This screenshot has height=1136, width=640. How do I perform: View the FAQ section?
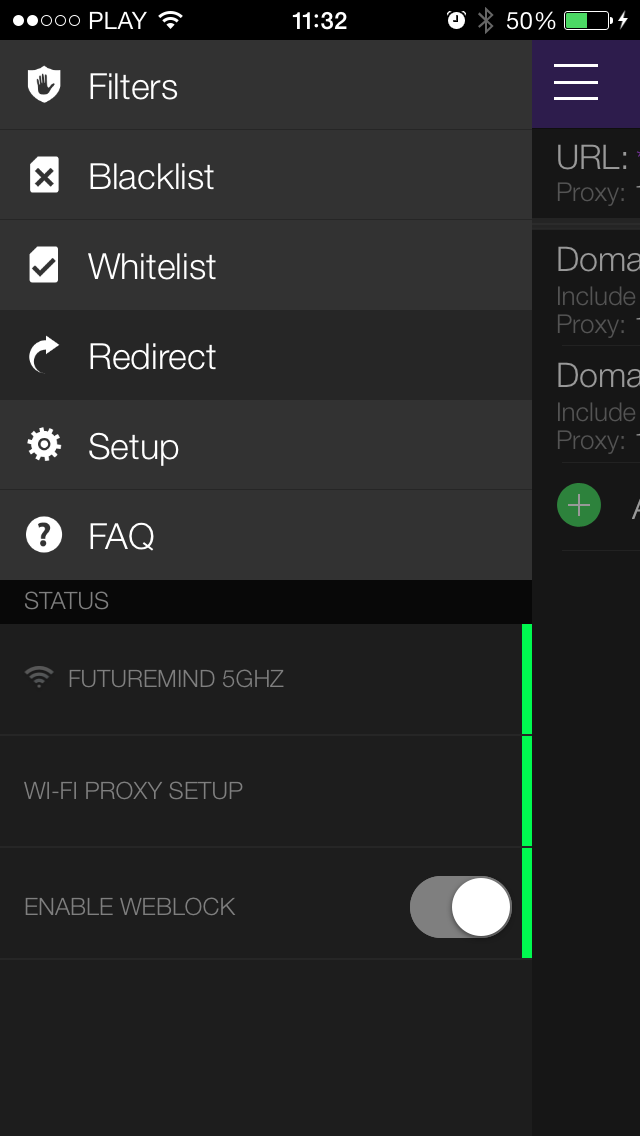coord(266,535)
